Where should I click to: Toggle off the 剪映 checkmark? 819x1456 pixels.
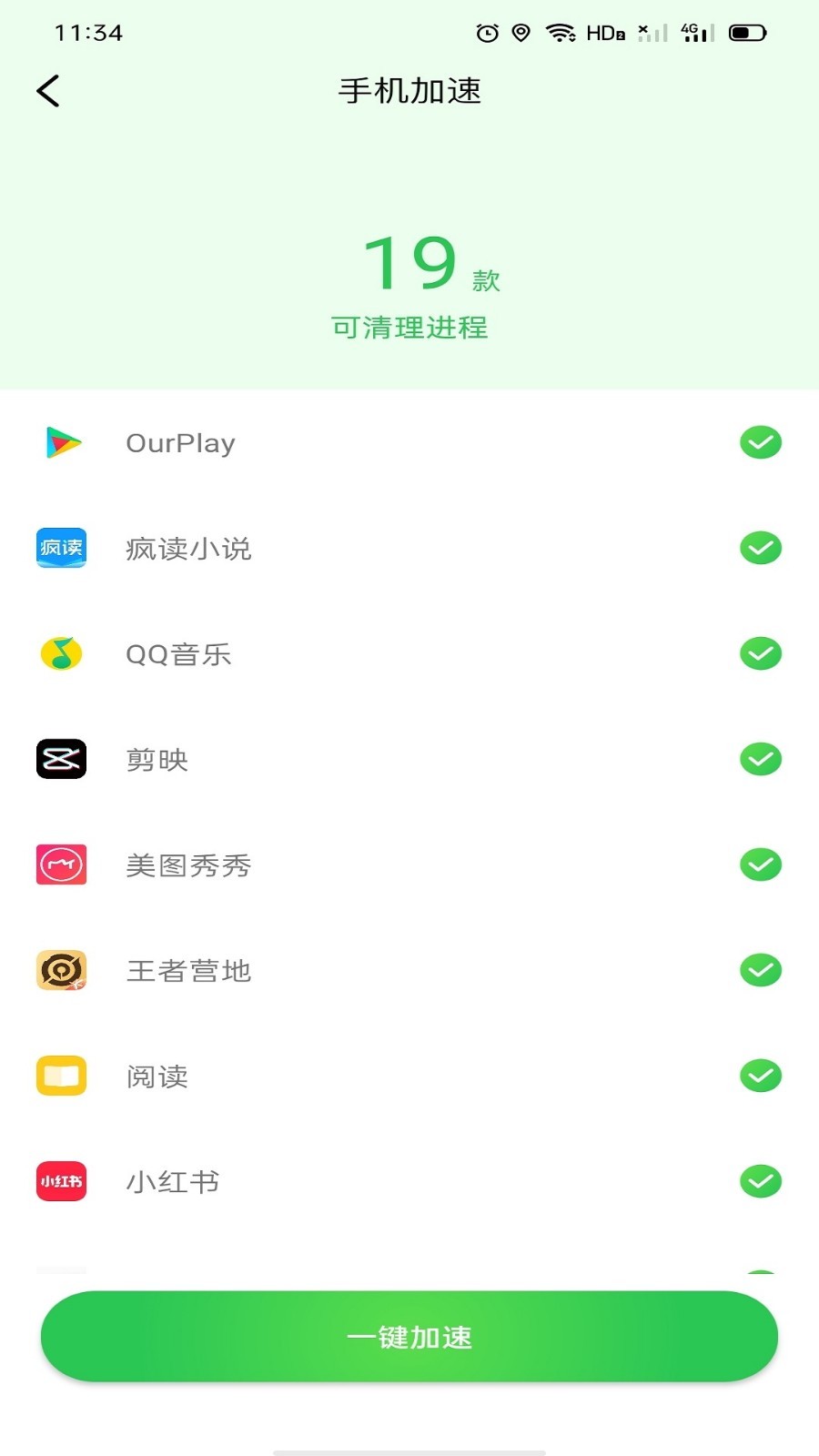pyautogui.click(x=760, y=759)
